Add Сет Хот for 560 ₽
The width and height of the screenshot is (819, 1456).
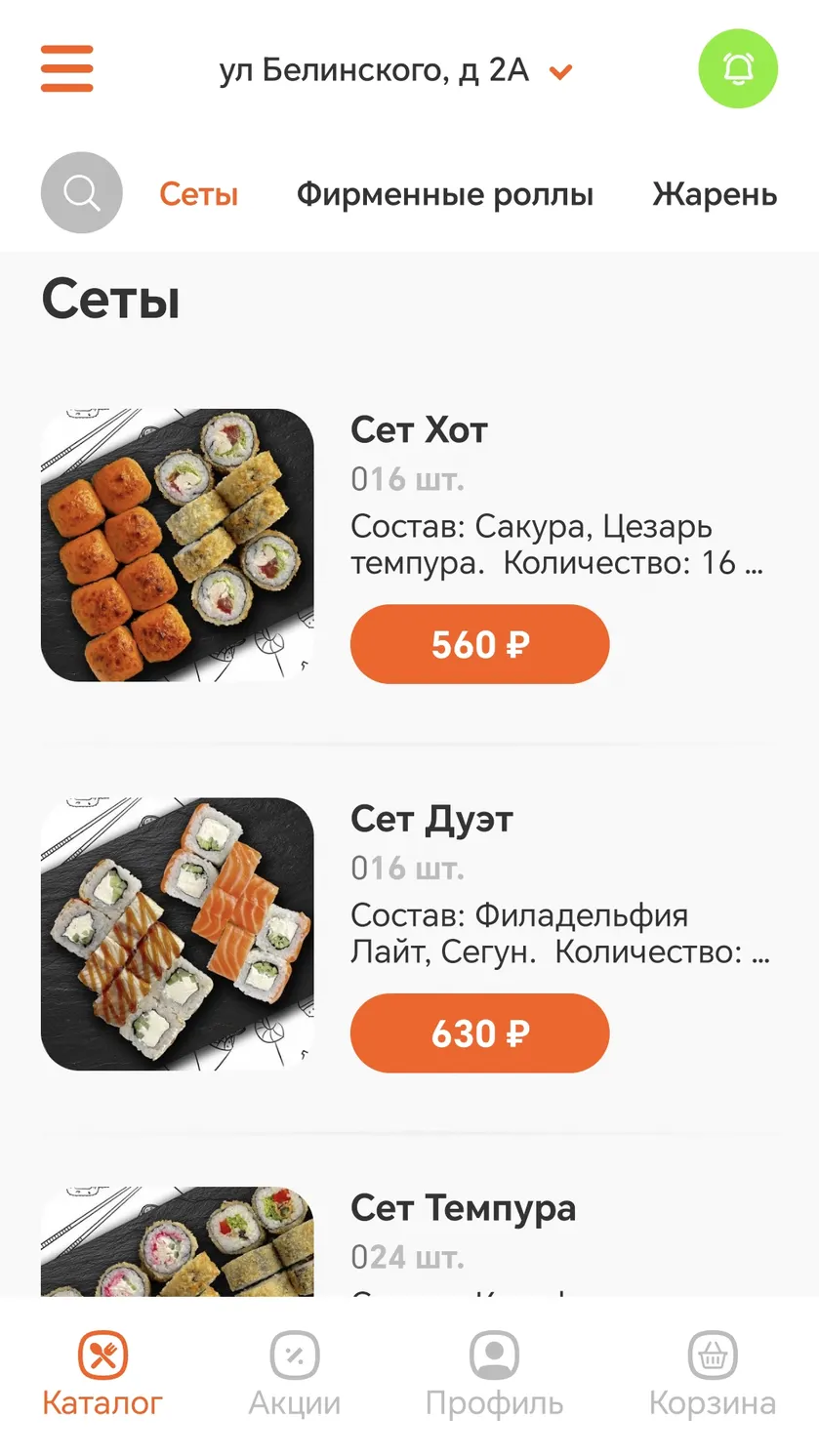(x=480, y=644)
